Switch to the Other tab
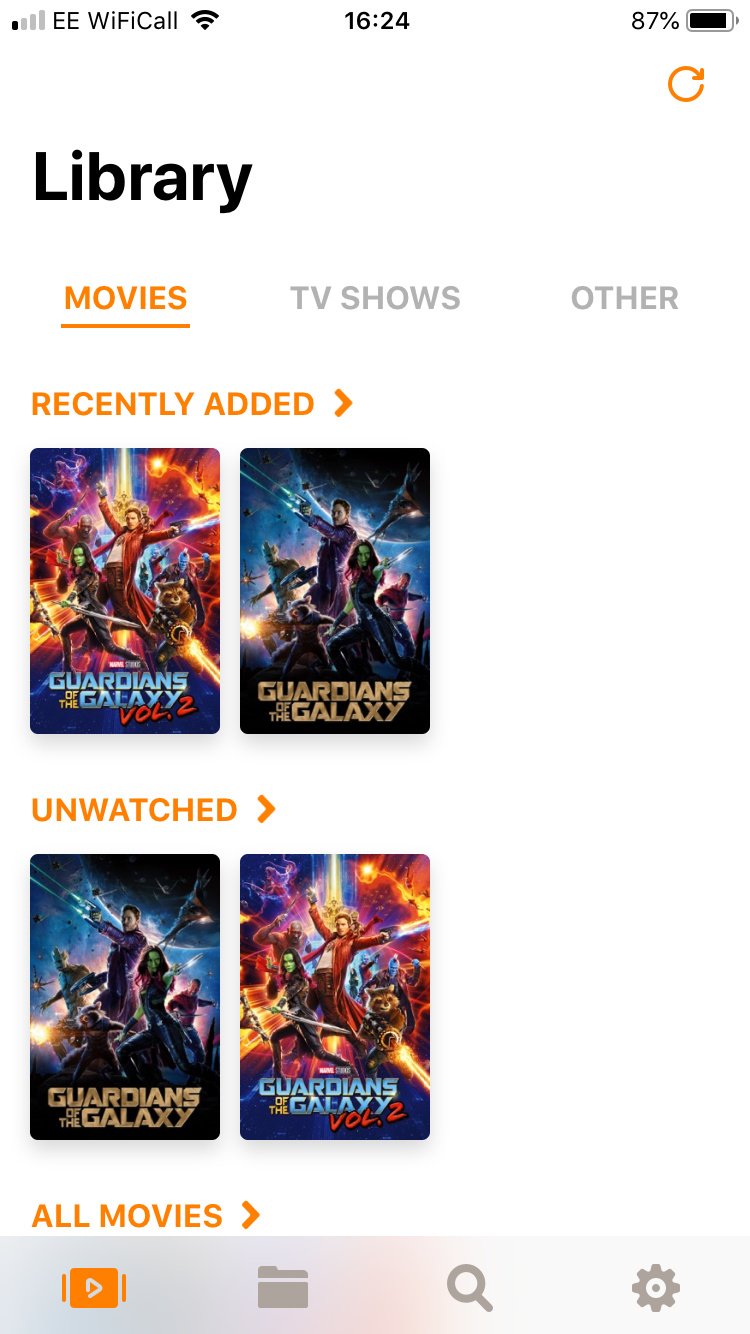Image resolution: width=750 pixels, height=1334 pixels. pyautogui.click(x=624, y=298)
